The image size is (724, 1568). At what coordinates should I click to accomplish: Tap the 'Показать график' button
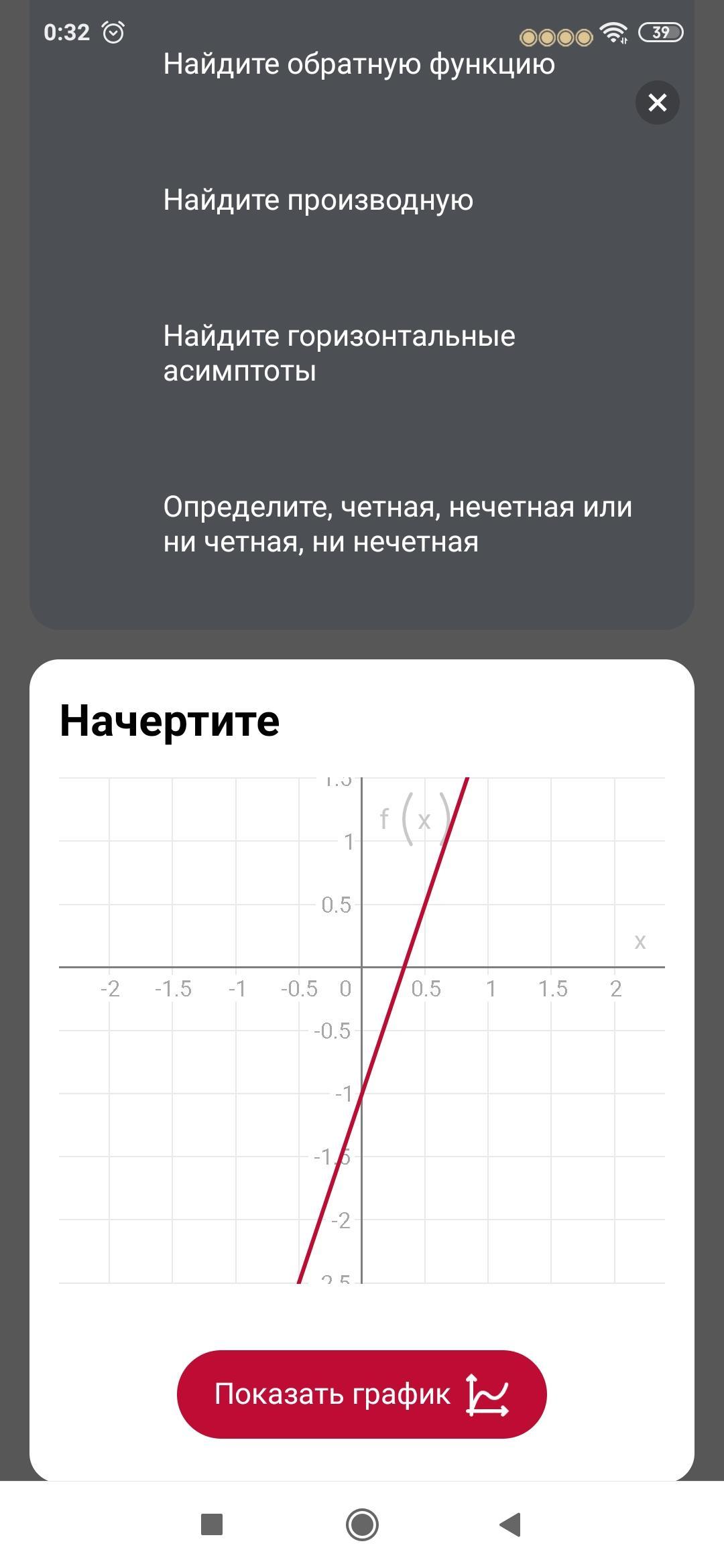point(362,1394)
